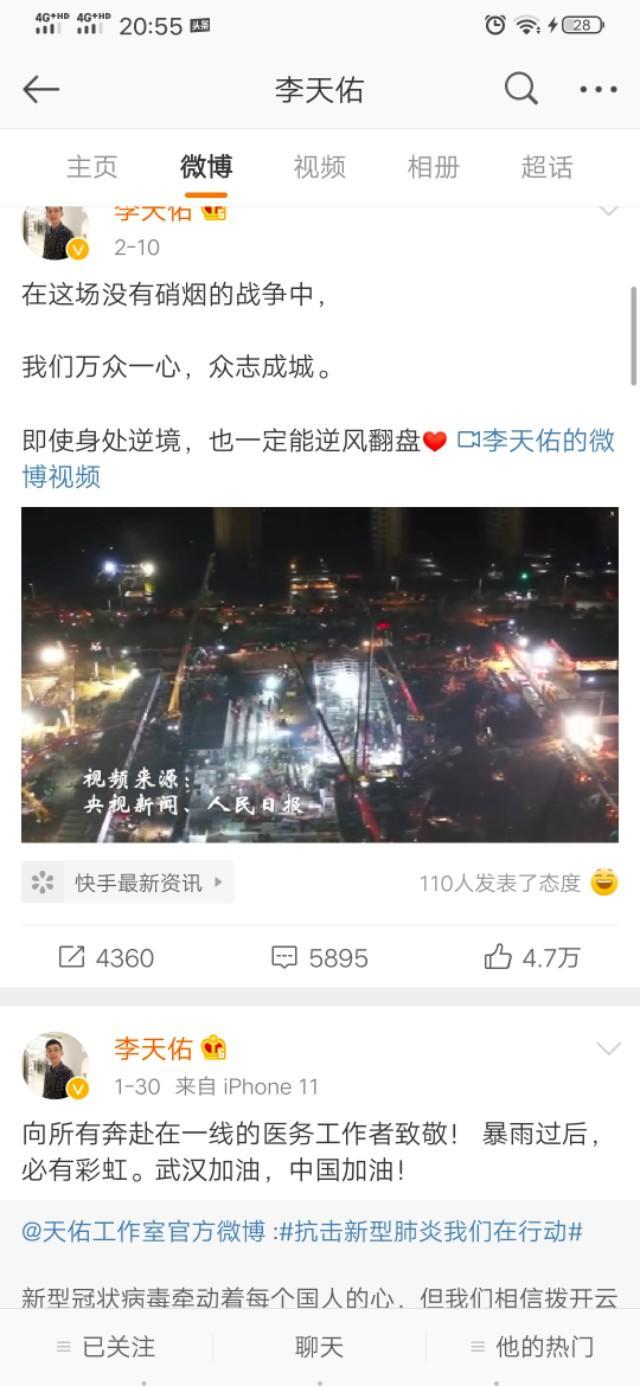640x1386 pixels.
Task: Expand options arrow on the 1-30 post
Action: (x=608, y=1048)
